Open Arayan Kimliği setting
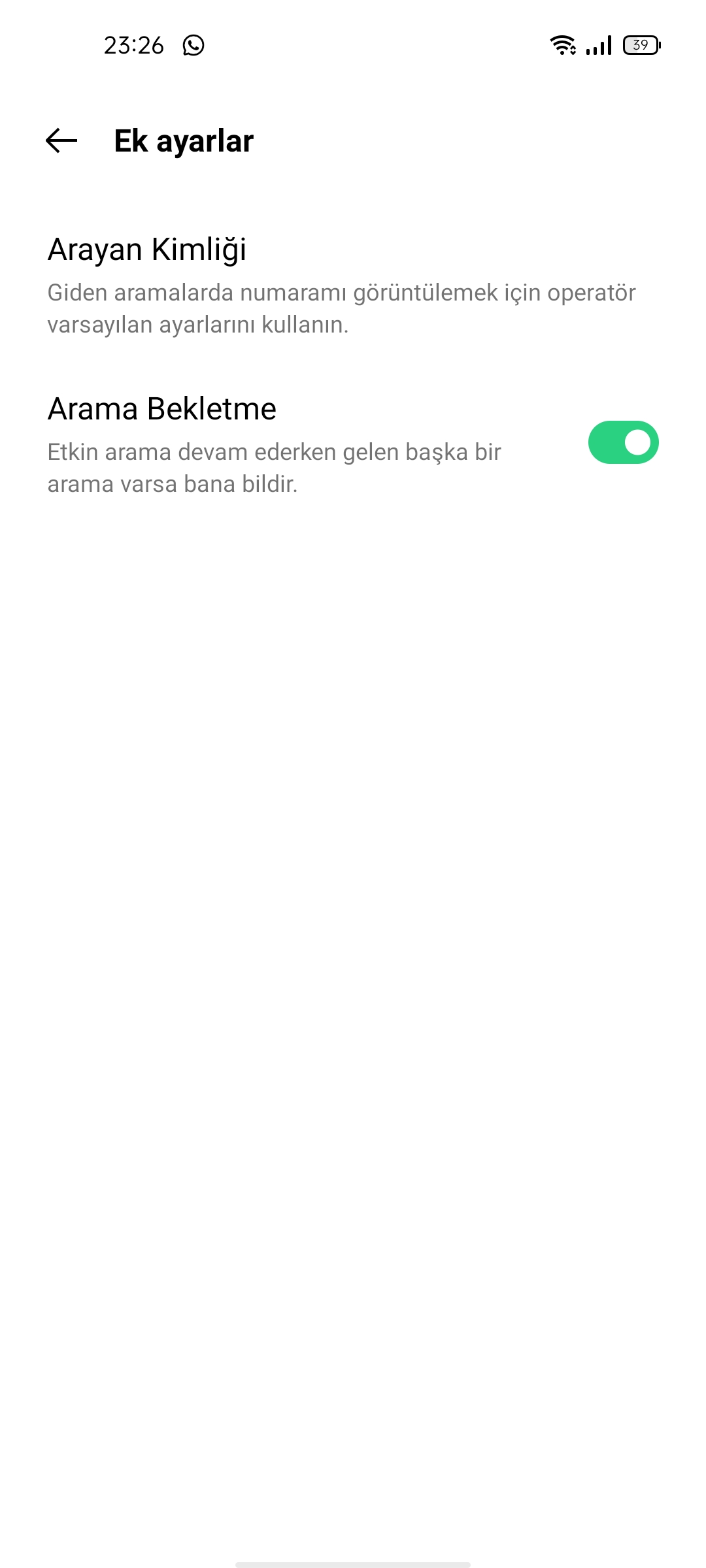706x1568 pixels. point(340,286)
